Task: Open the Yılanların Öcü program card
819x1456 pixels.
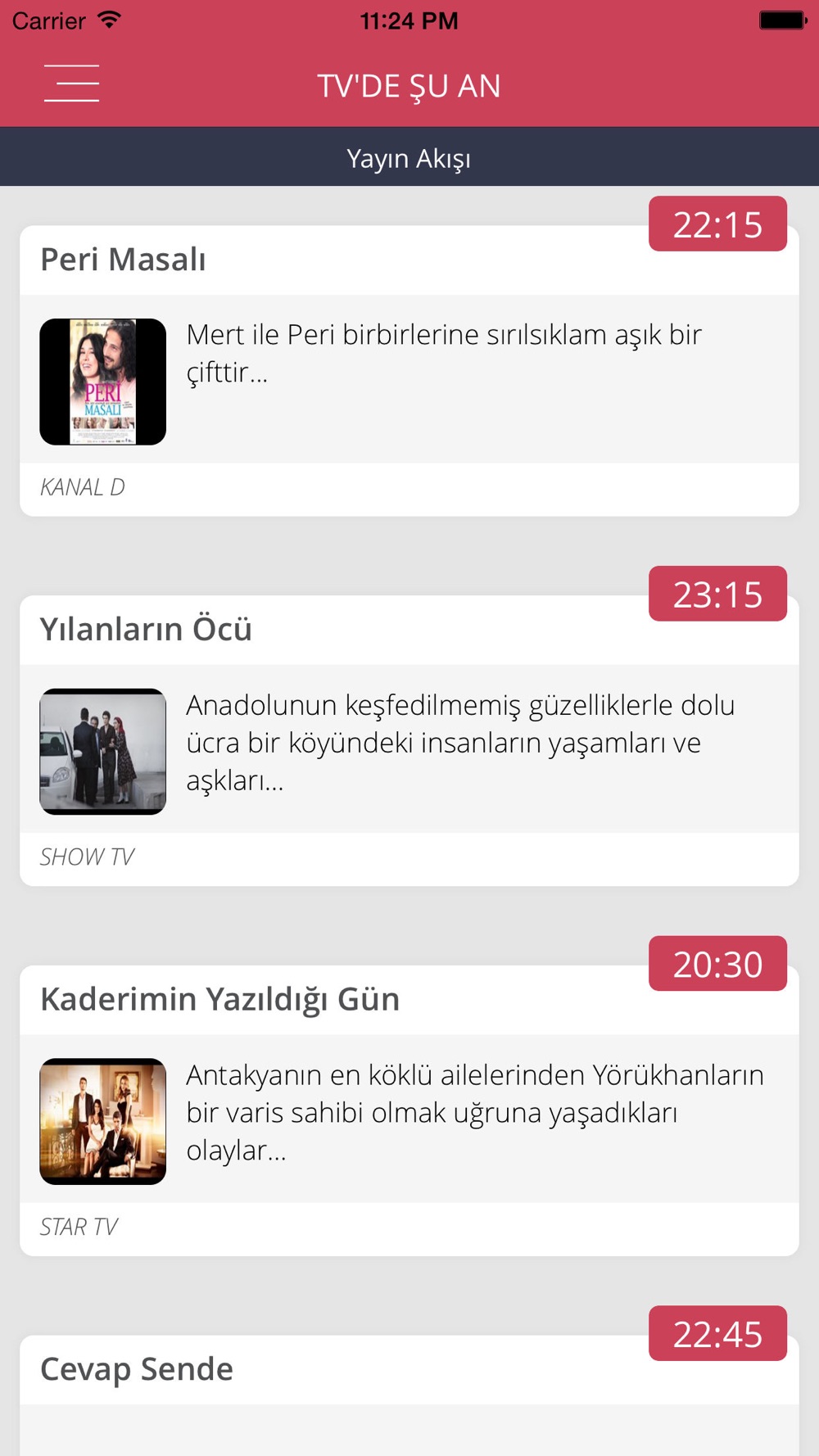Action: tap(409, 740)
